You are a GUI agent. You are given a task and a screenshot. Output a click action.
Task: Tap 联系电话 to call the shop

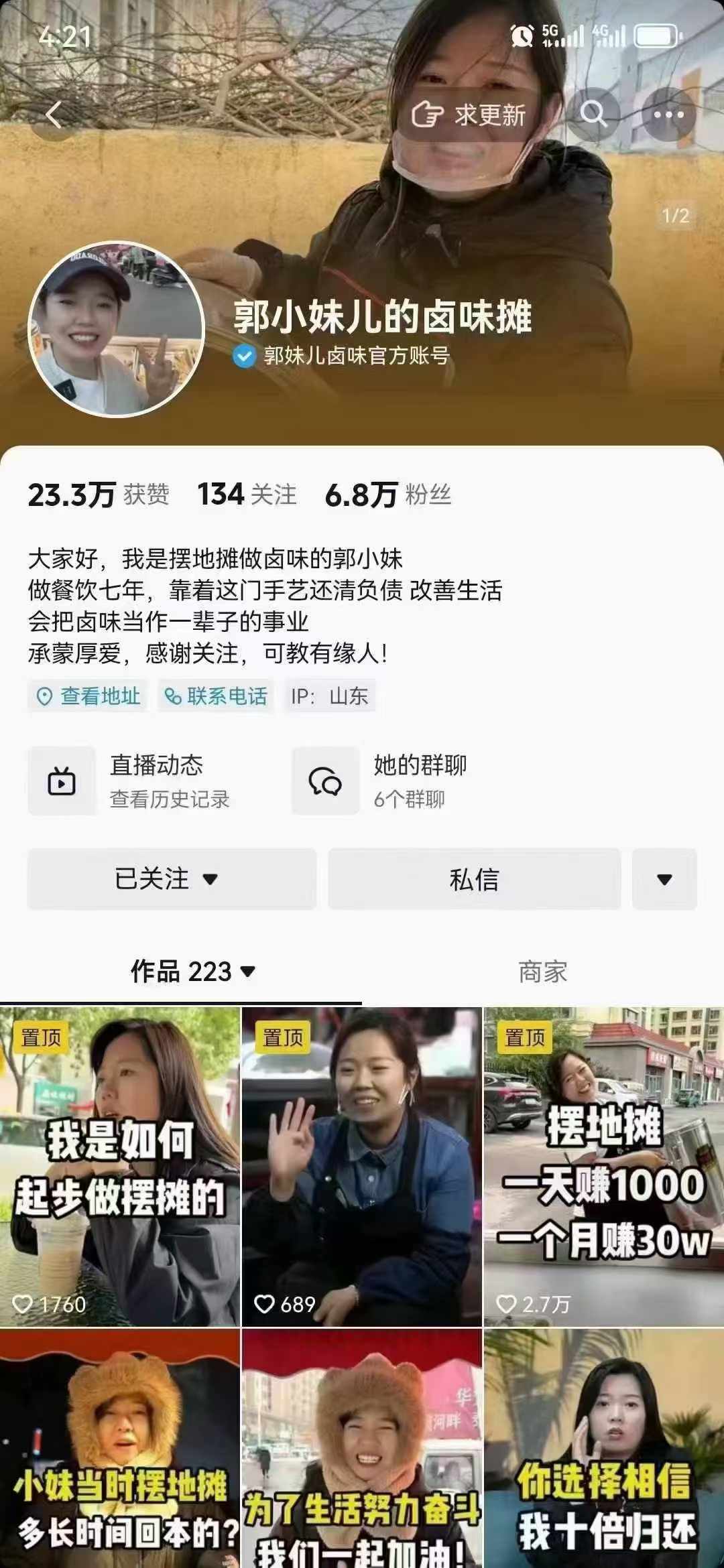pos(216,696)
